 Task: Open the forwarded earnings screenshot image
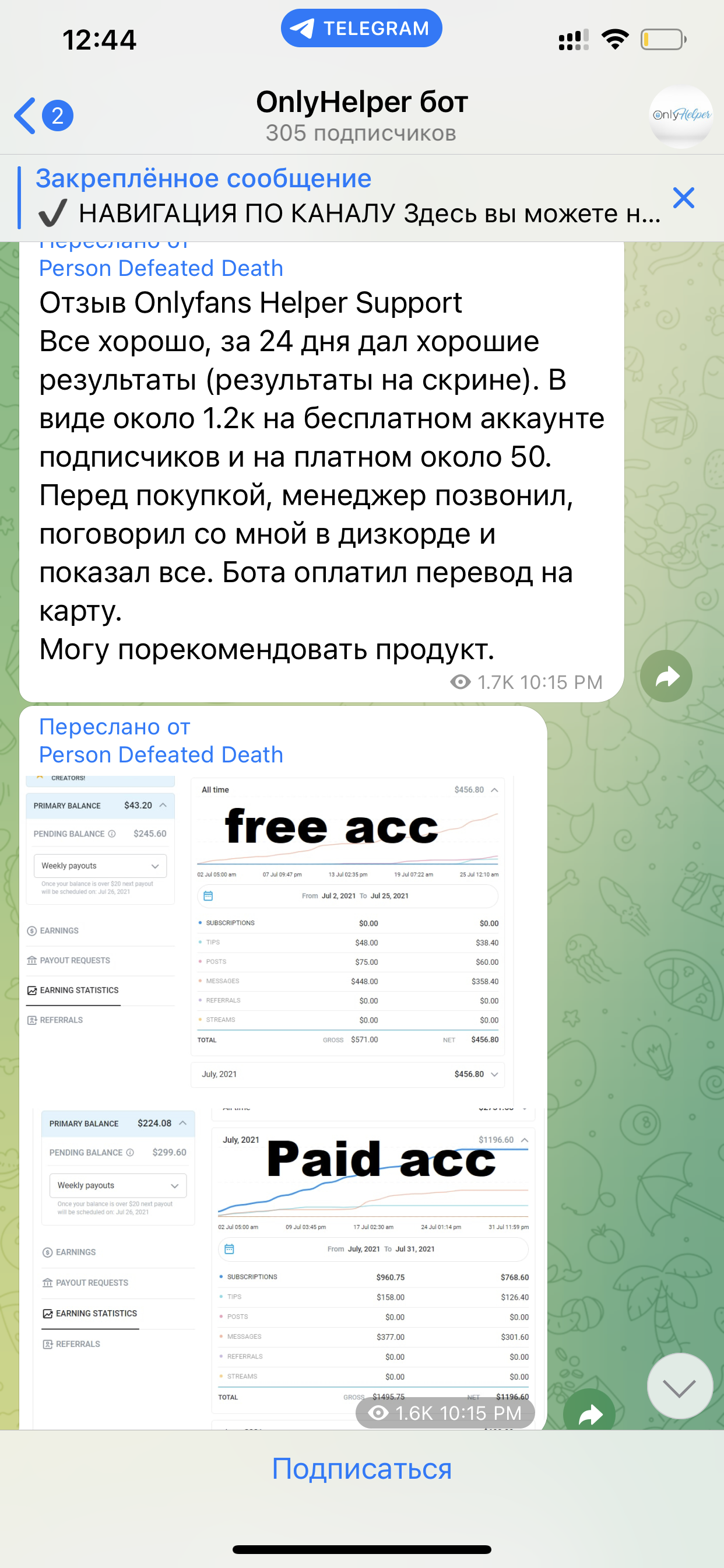[x=283, y=1095]
